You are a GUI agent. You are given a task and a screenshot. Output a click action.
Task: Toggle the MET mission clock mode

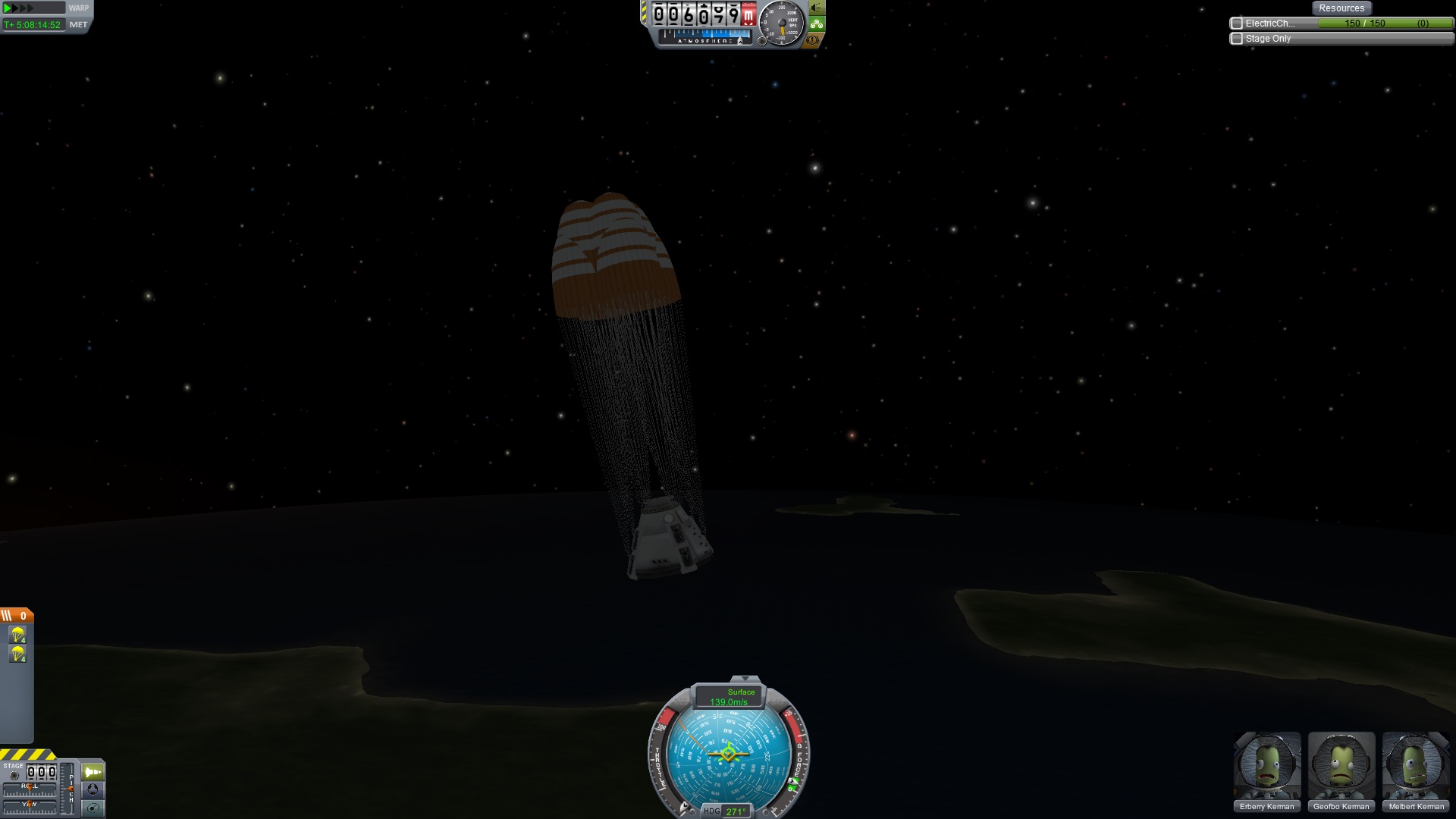(78, 25)
